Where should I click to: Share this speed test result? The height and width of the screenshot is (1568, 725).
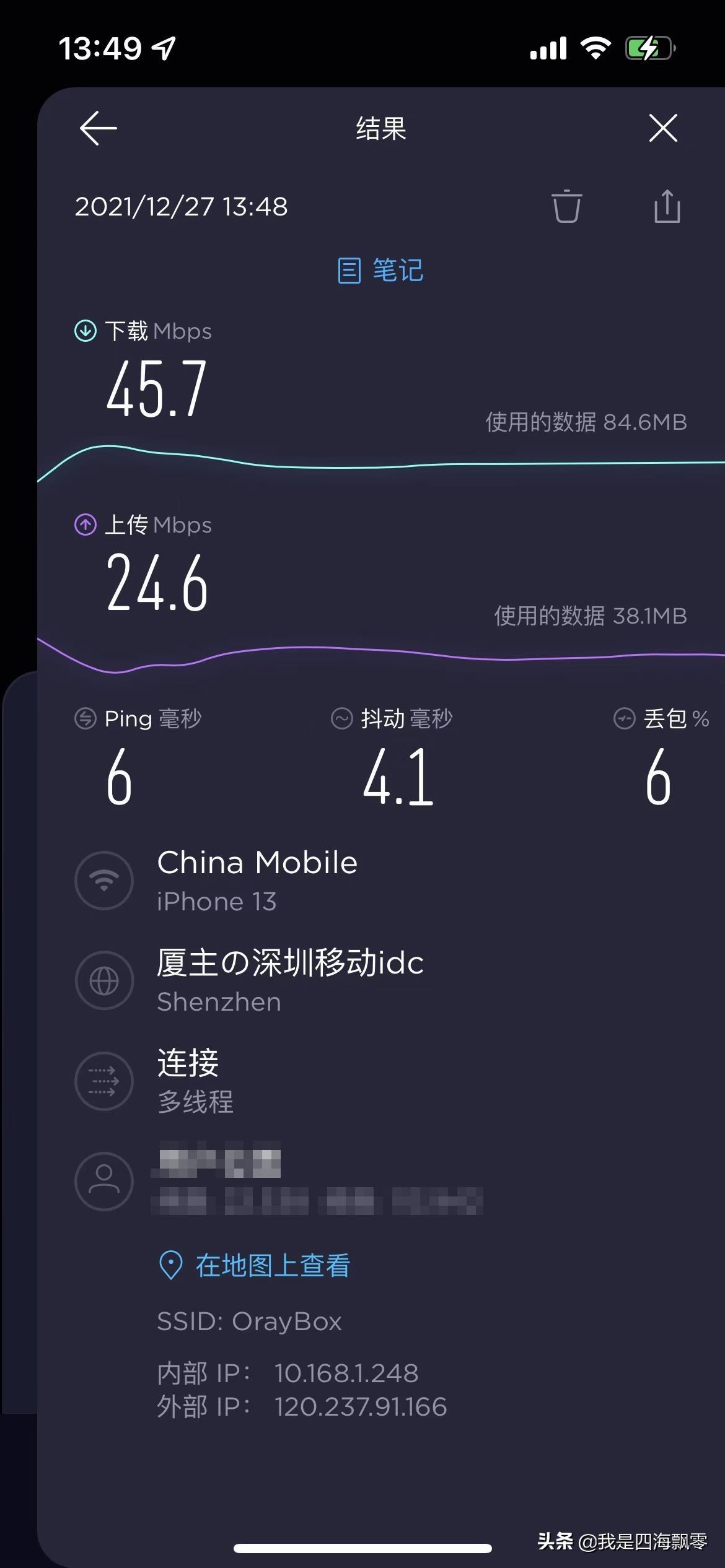pos(667,207)
